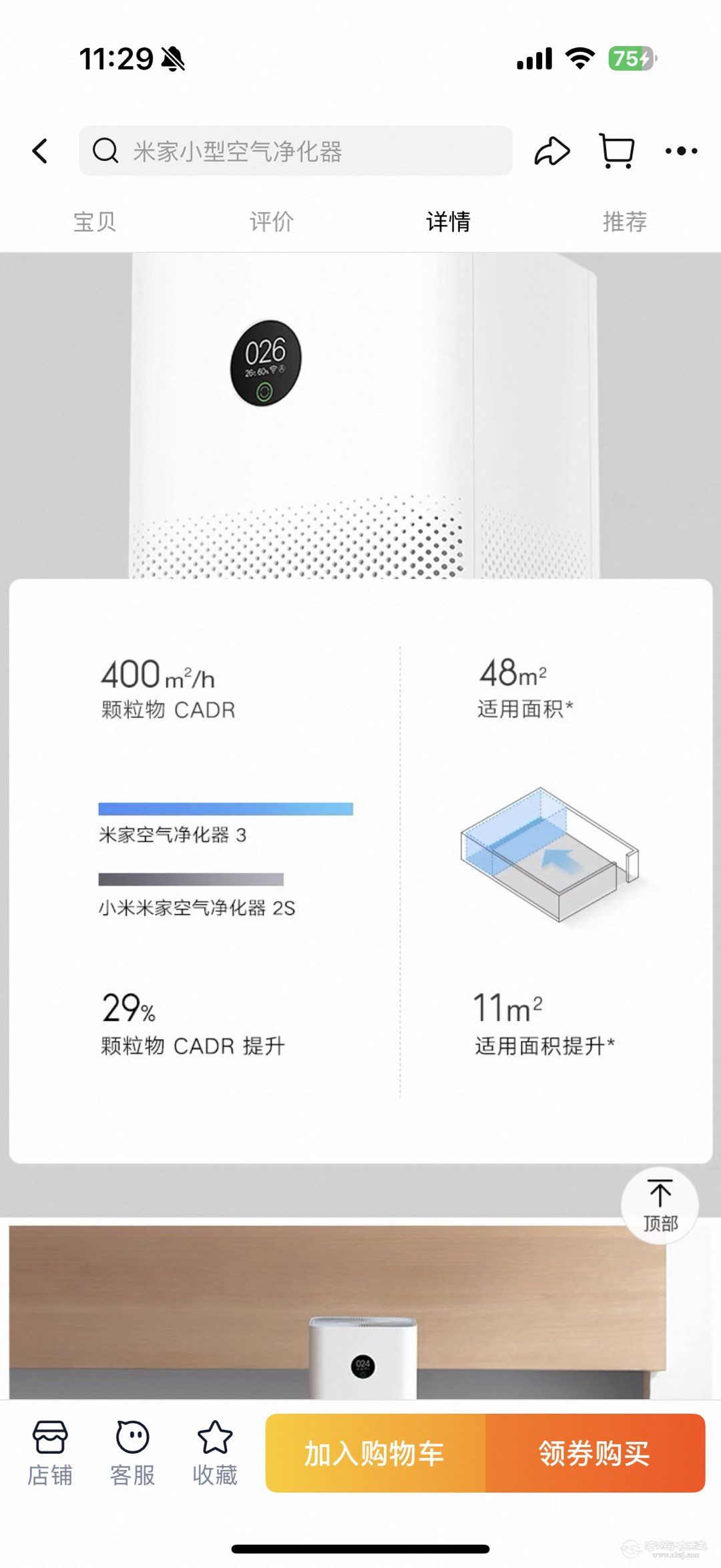Switch to the 推荐 tab
This screenshot has height=1568, width=721.
pyautogui.click(x=625, y=221)
